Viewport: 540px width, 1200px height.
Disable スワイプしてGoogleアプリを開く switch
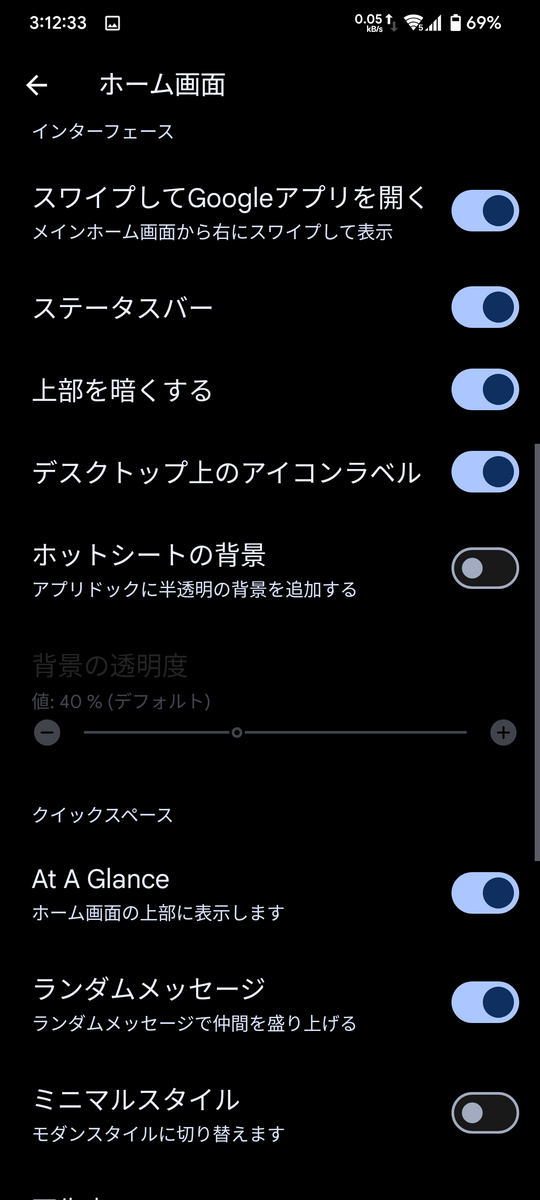point(485,211)
